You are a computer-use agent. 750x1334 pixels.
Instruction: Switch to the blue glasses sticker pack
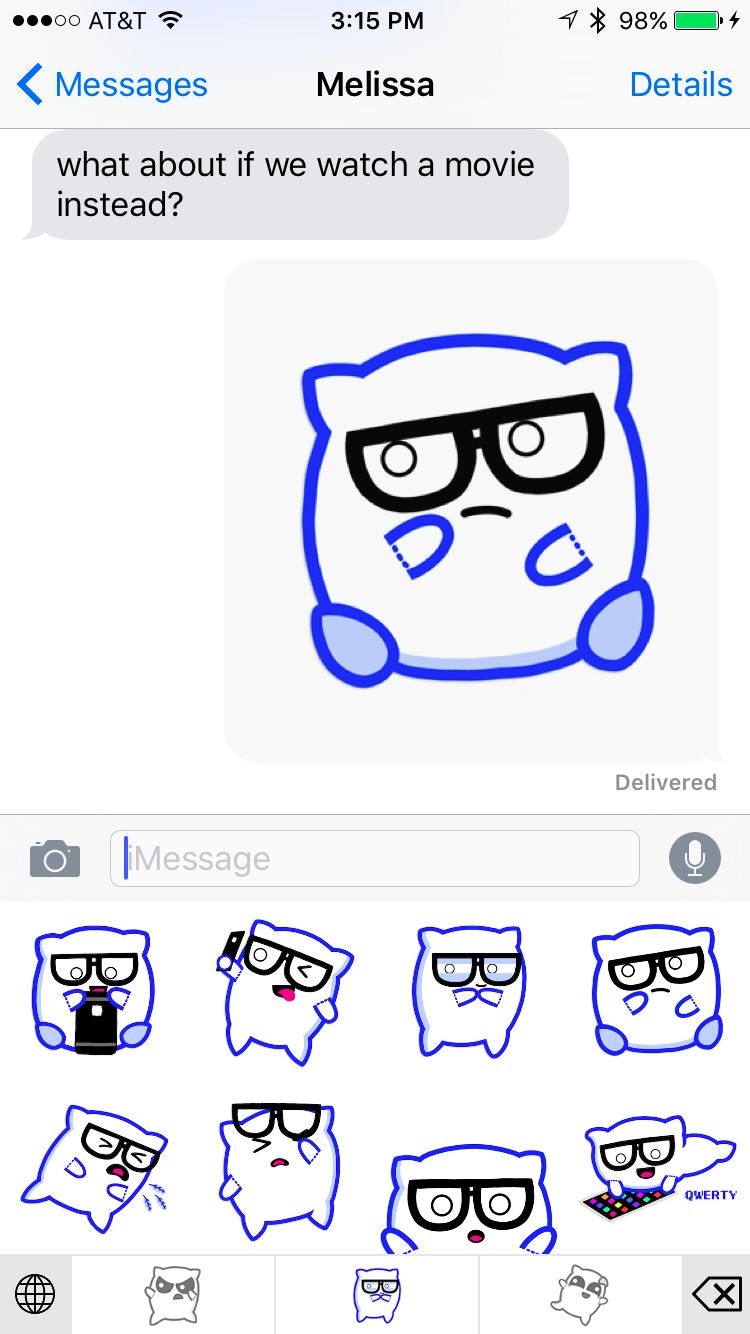(x=376, y=1295)
